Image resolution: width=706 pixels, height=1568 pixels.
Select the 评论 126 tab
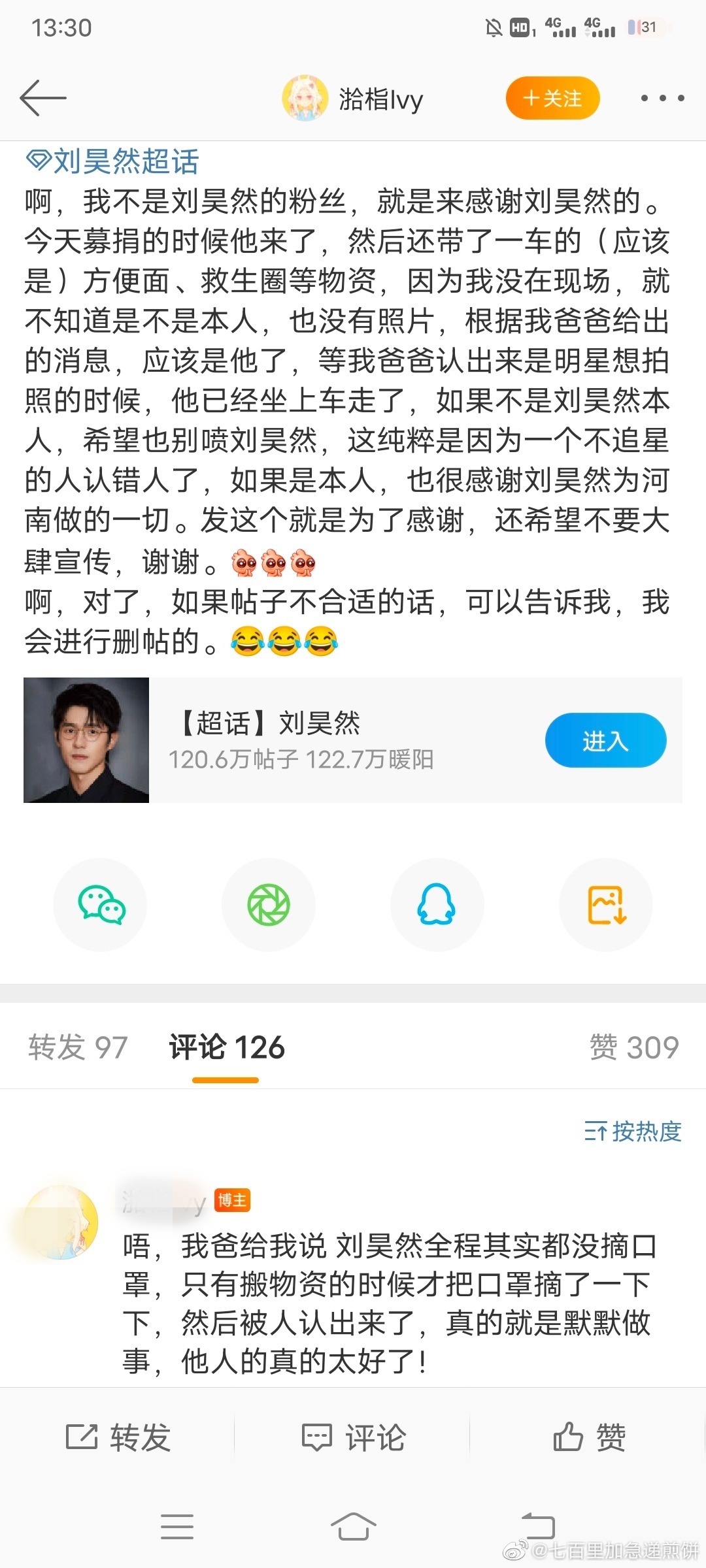coord(226,1047)
